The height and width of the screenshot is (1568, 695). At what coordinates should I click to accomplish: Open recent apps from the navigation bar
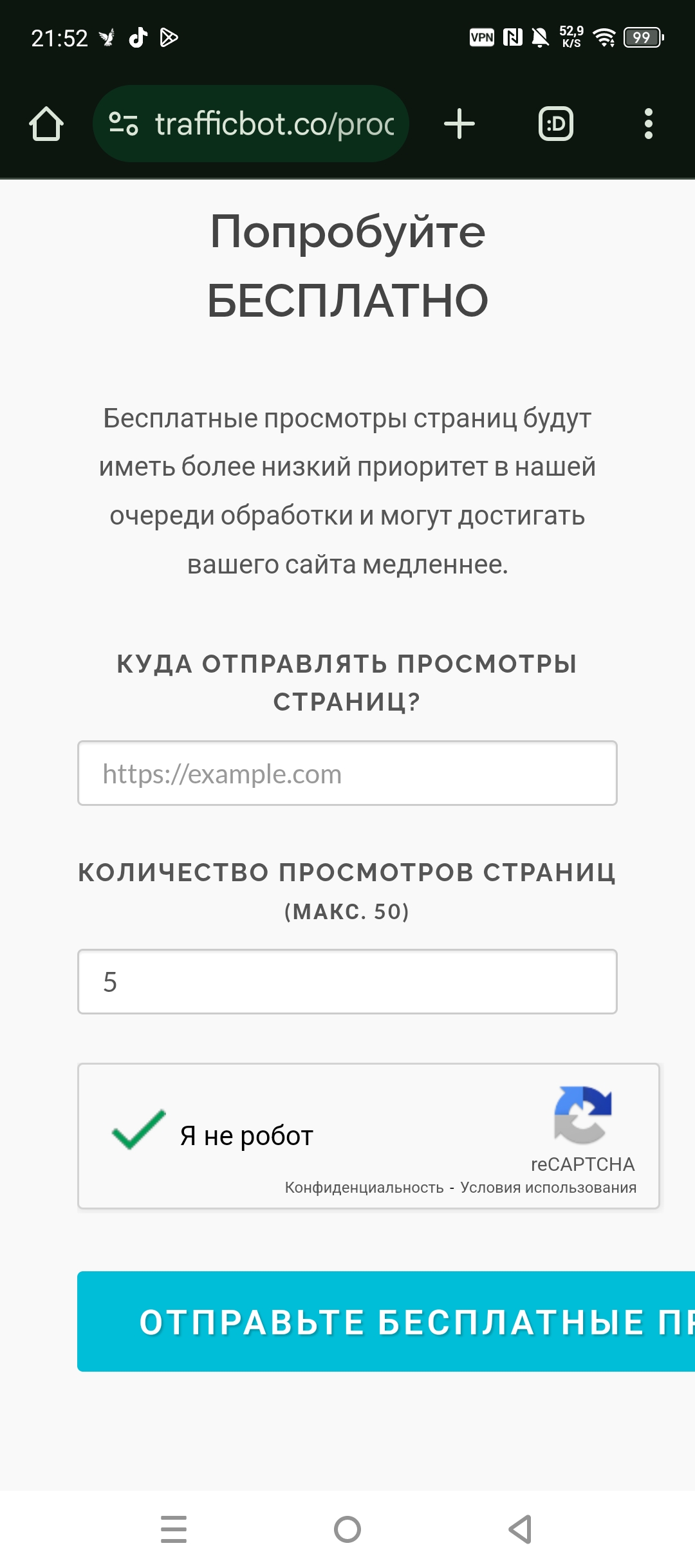click(x=174, y=1529)
